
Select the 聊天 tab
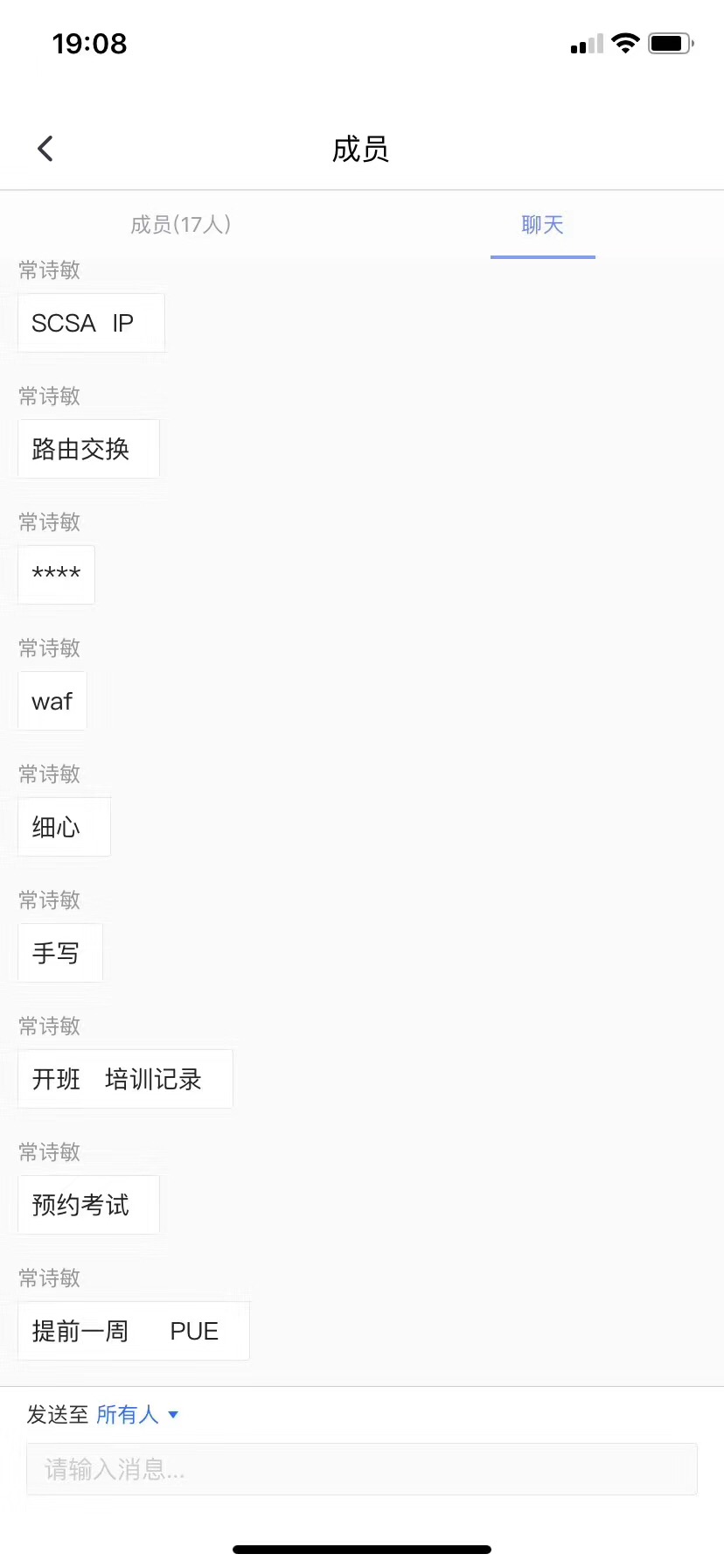pyautogui.click(x=542, y=225)
